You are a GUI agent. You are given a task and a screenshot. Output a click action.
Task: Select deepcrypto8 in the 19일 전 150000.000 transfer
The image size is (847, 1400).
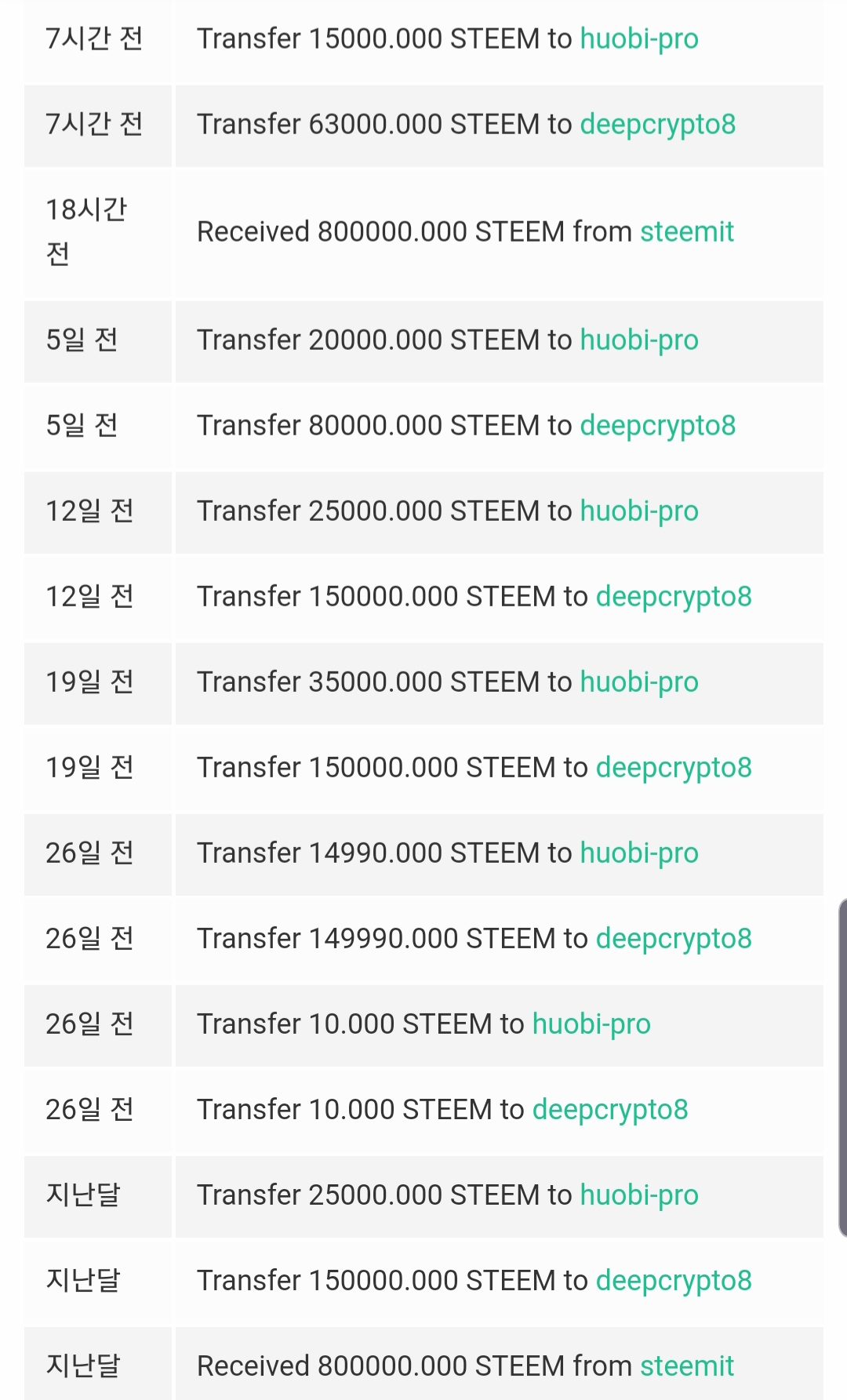[x=673, y=768]
